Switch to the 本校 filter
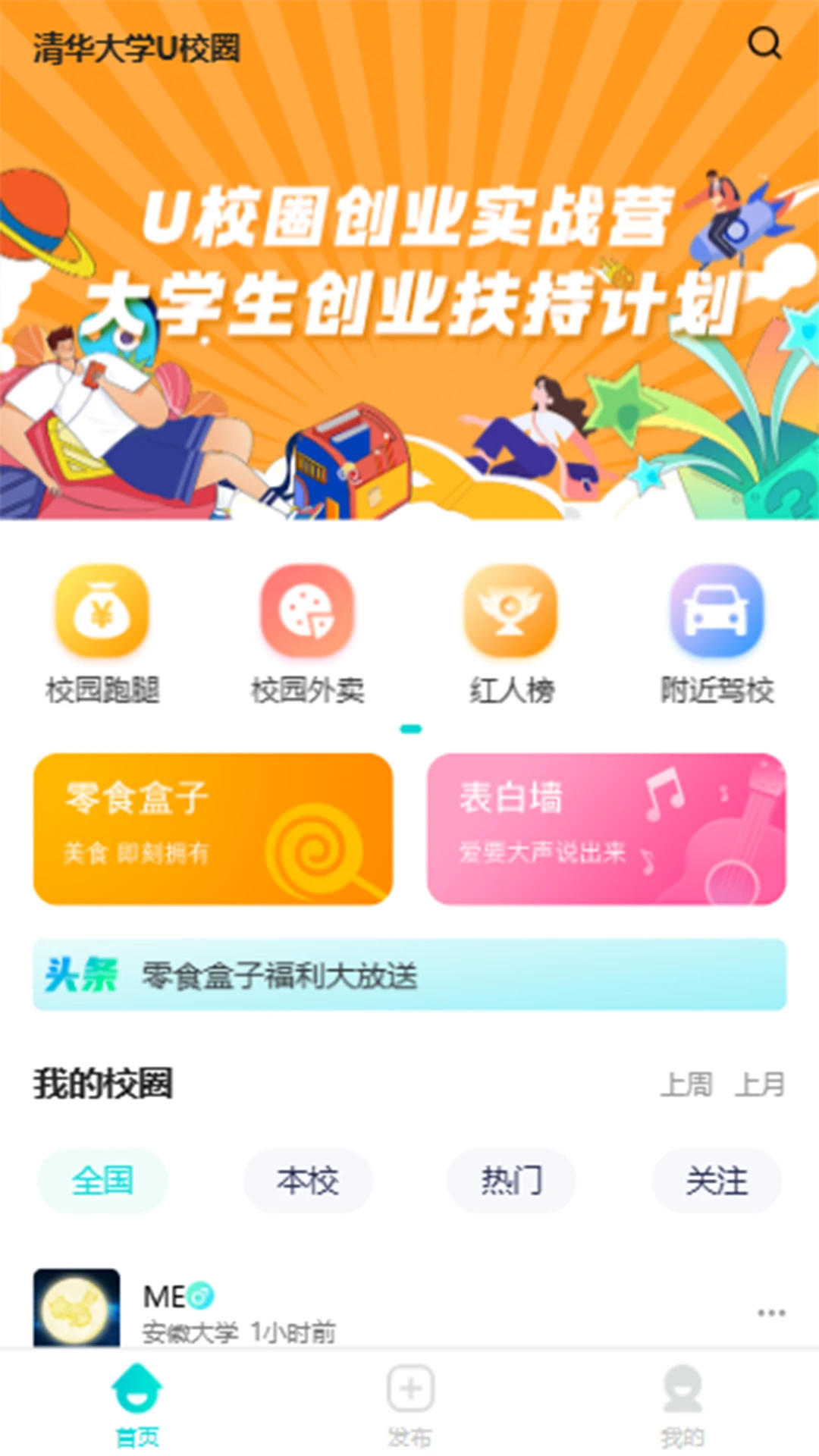 coord(307,1180)
